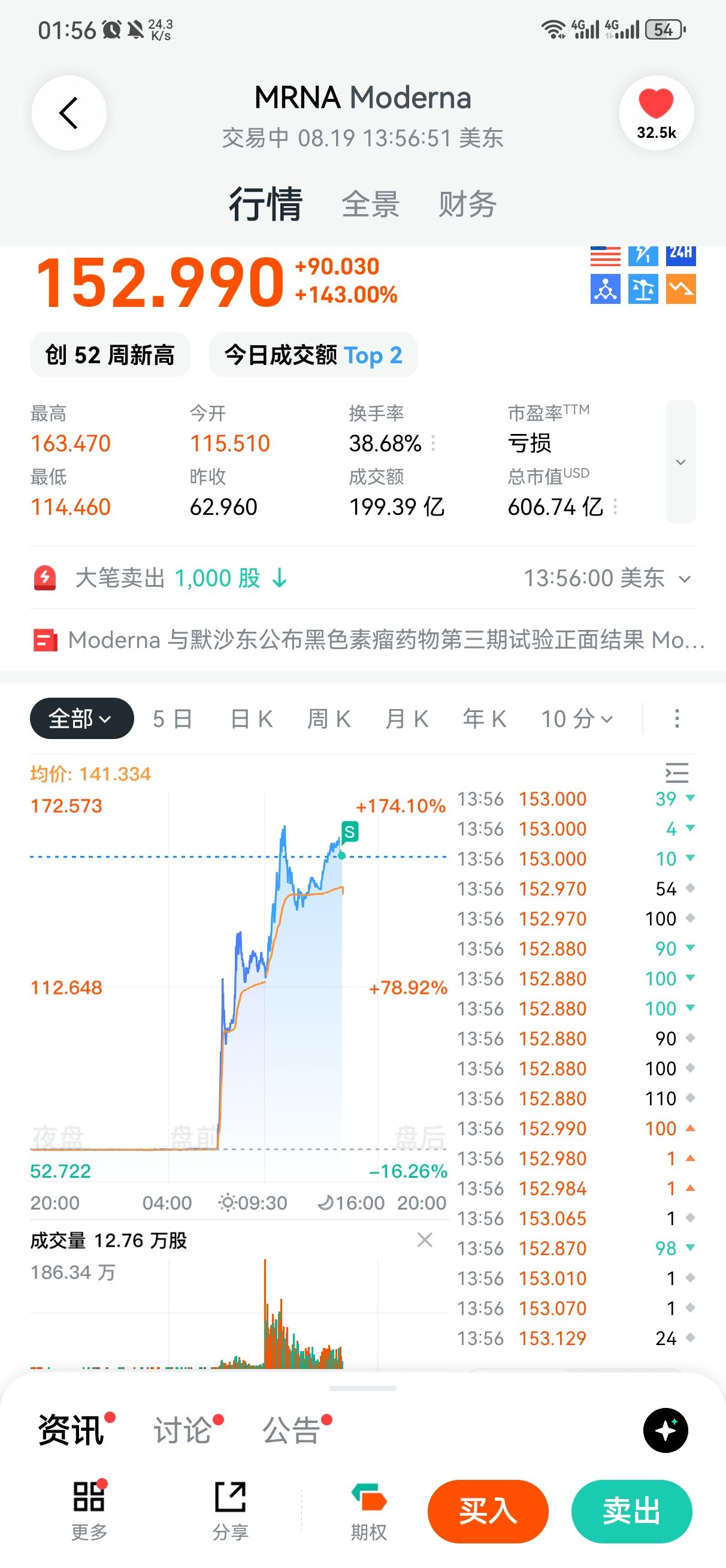The image size is (726, 1568).
Task: Select the 日 K chart view
Action: point(252,719)
